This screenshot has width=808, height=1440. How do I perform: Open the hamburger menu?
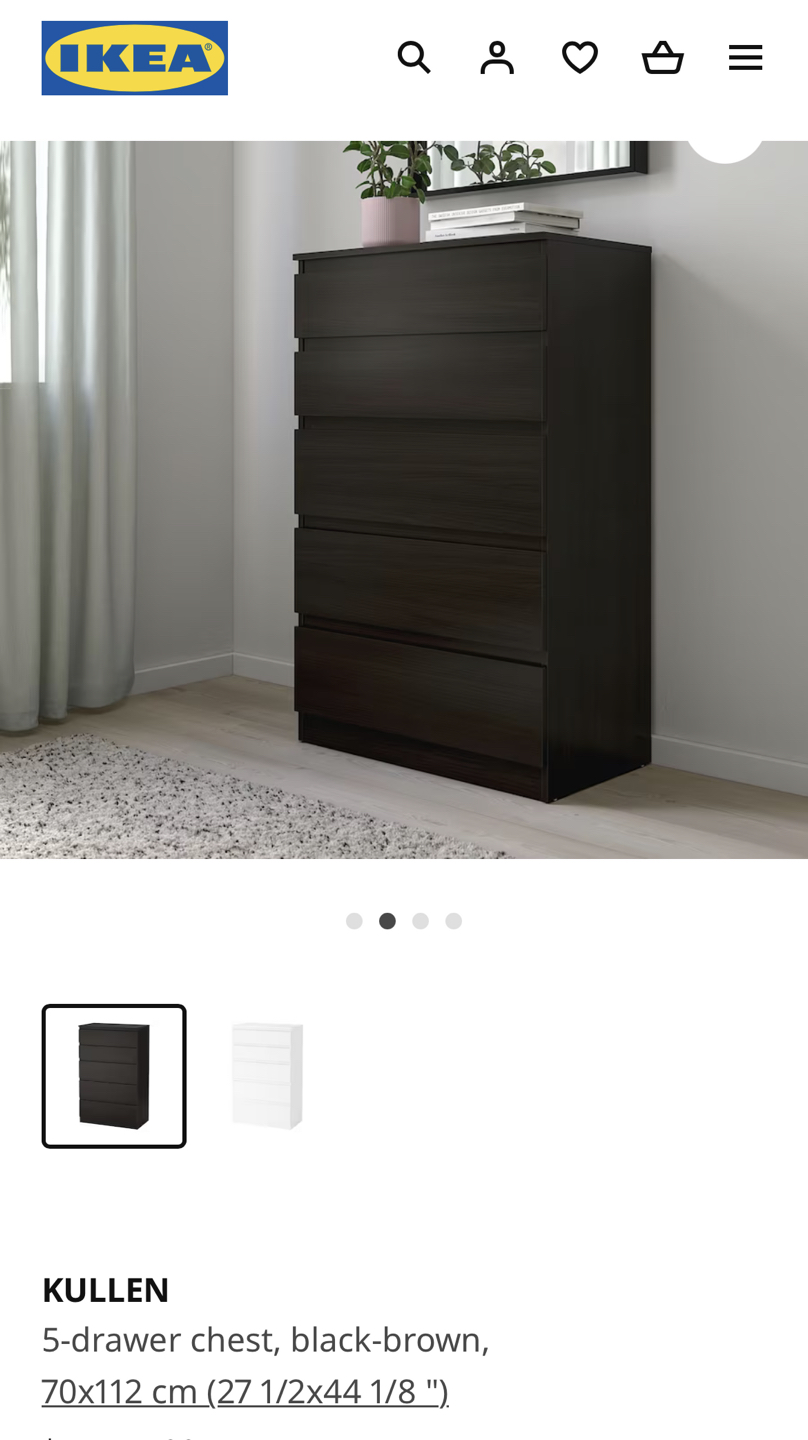click(745, 58)
